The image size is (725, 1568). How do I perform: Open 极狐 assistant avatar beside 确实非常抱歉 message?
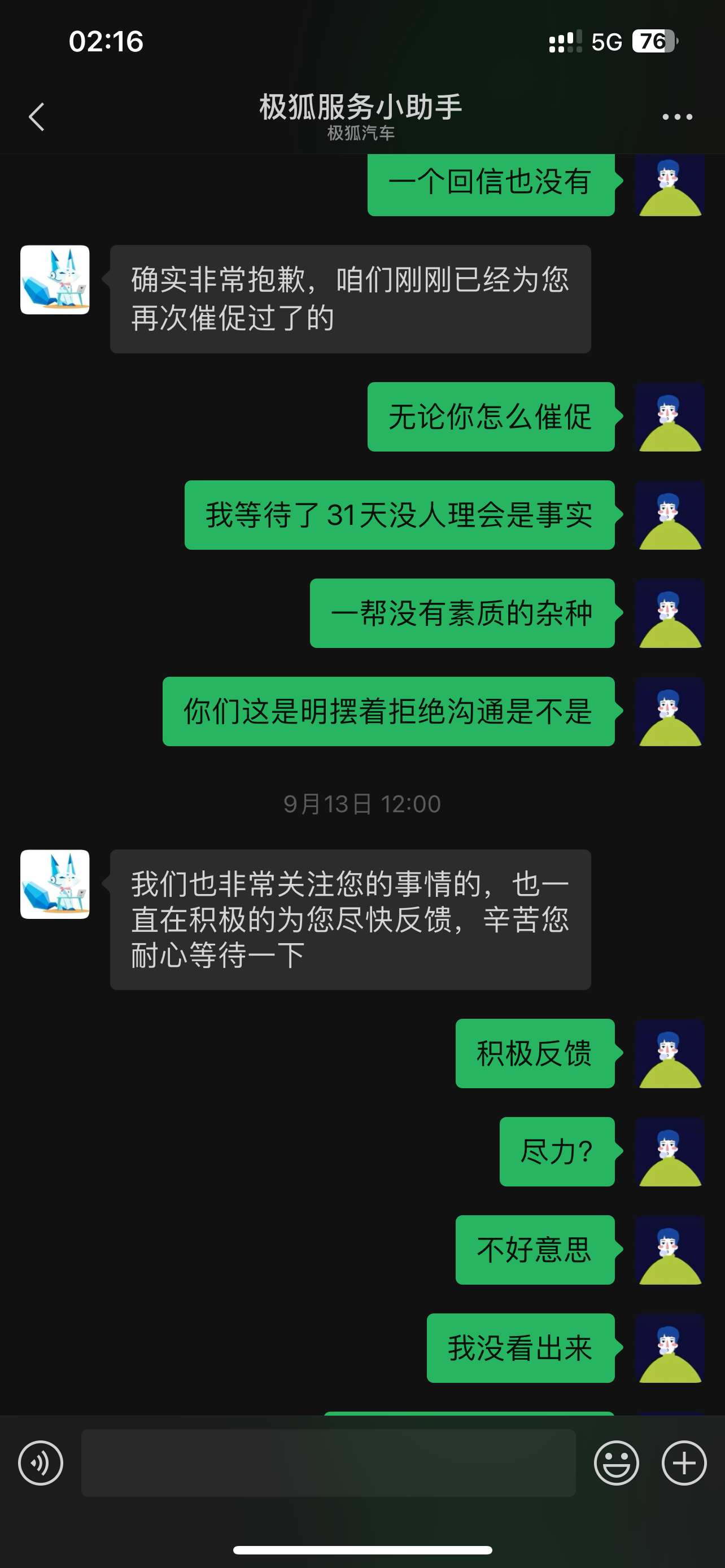55,280
